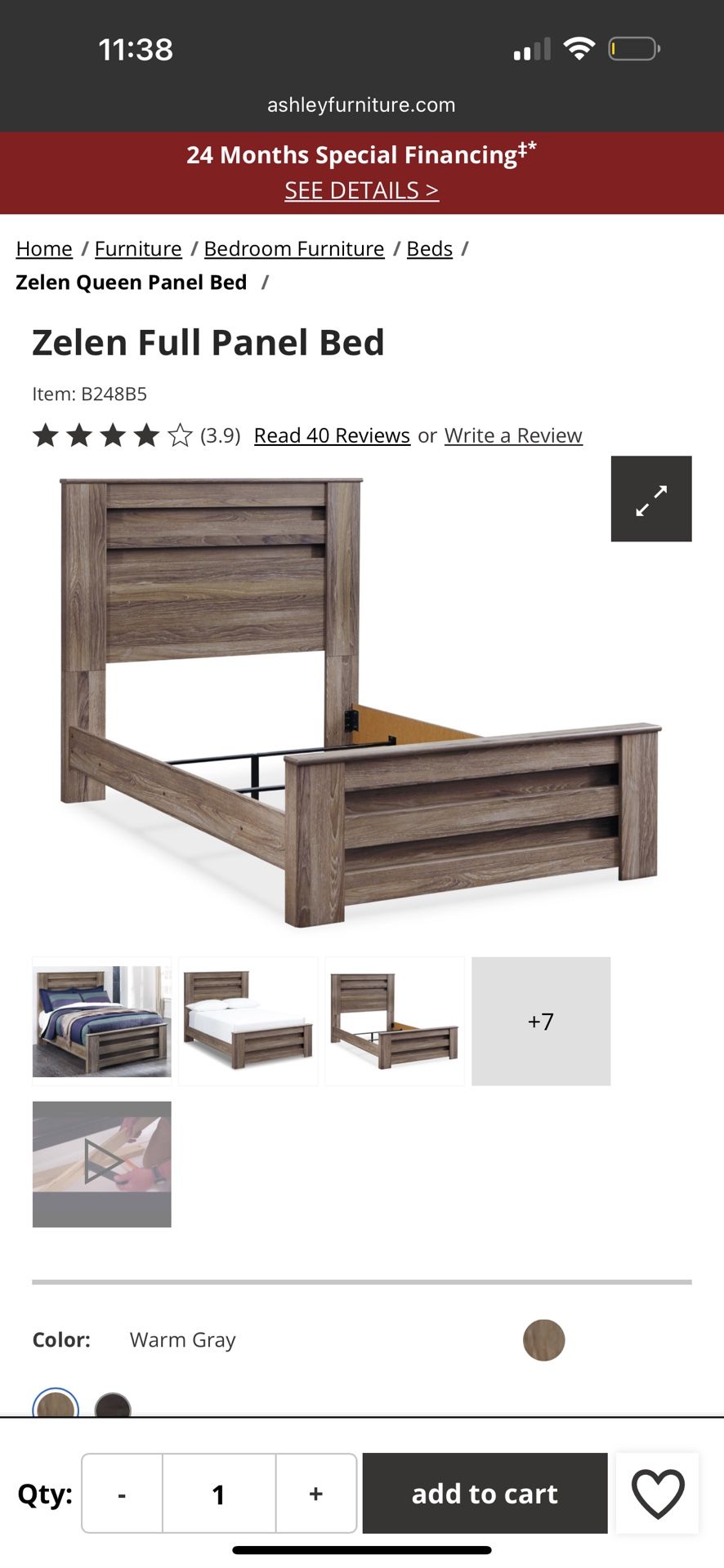Tap Write a Review link
724x1568 pixels.
(x=513, y=435)
